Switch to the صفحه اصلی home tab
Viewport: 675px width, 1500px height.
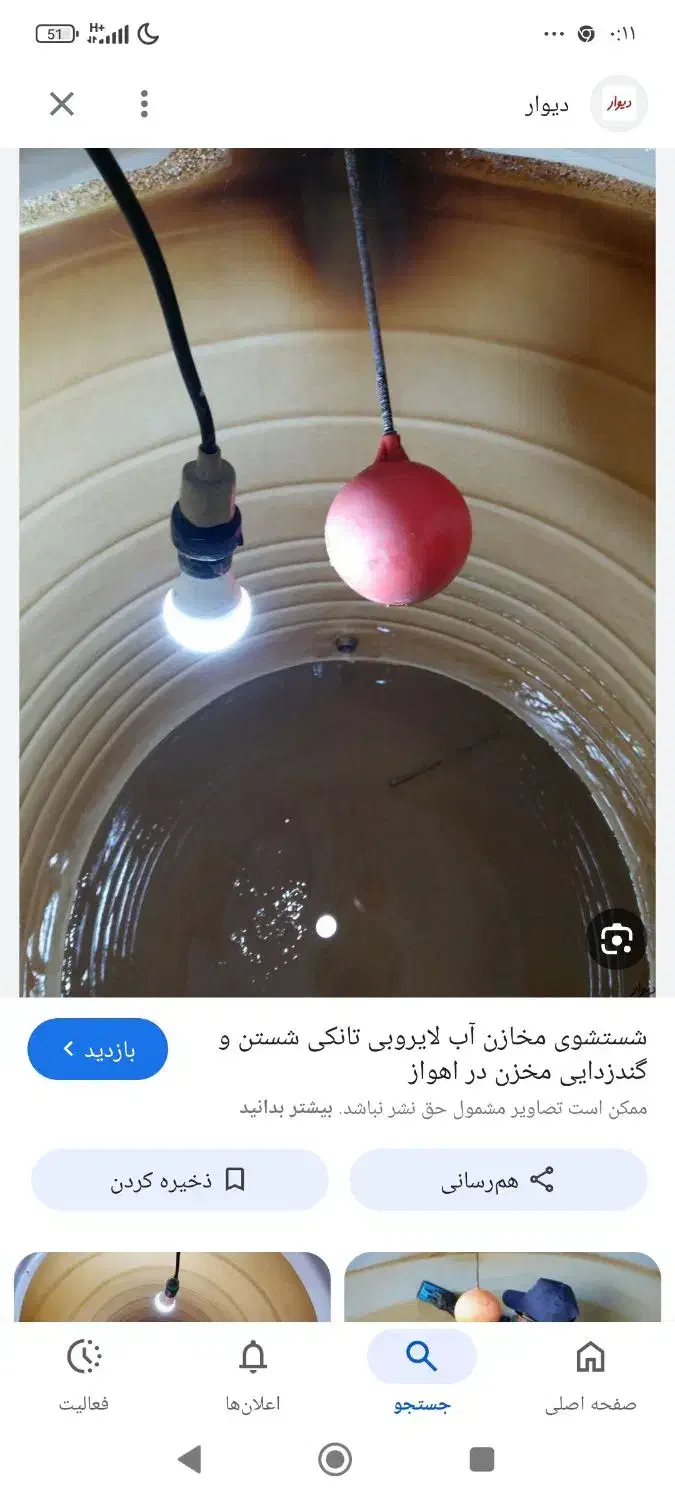coord(590,1375)
